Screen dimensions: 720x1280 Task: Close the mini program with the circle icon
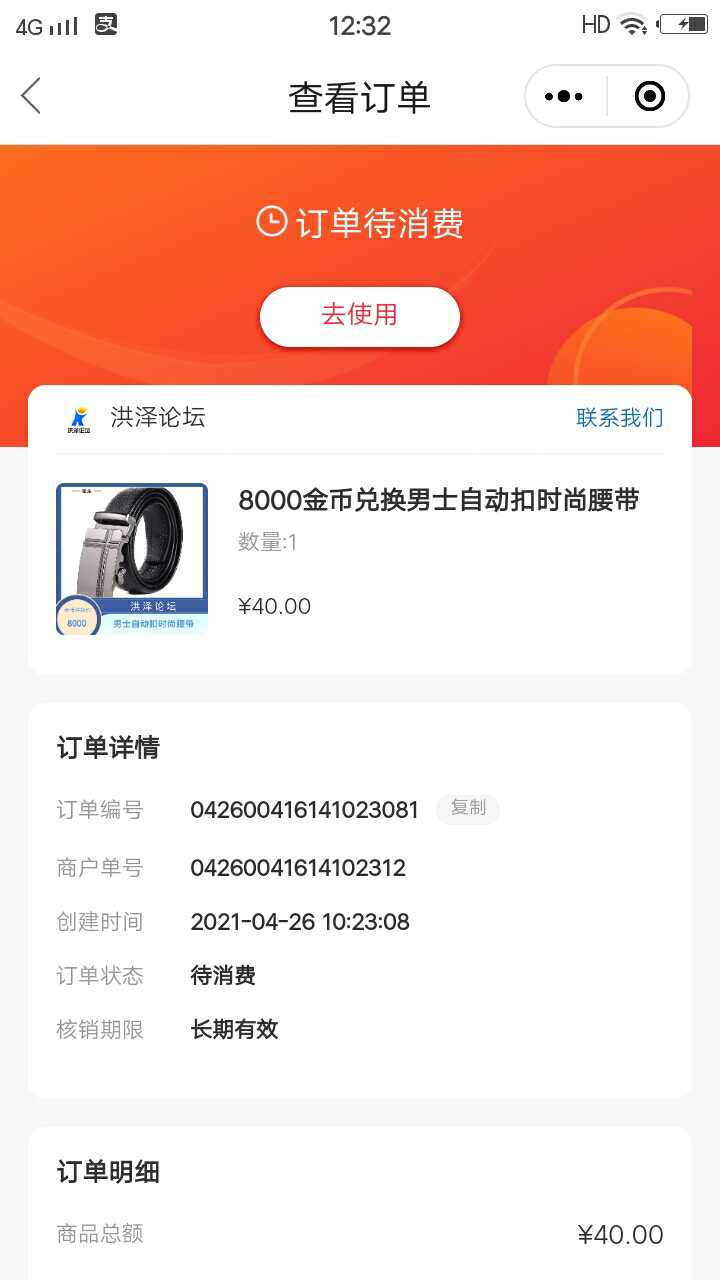click(650, 97)
